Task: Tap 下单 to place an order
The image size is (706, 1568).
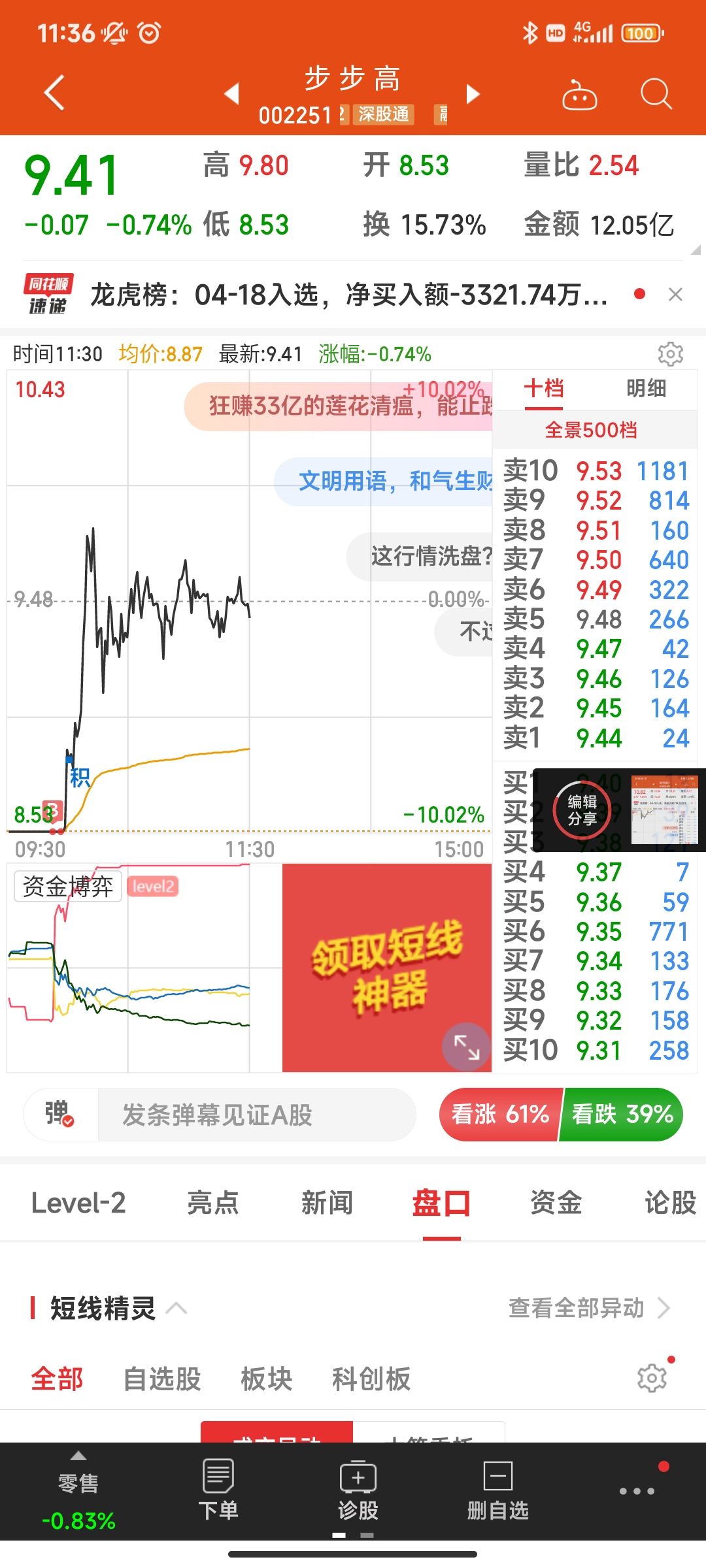Action: coord(218,1490)
